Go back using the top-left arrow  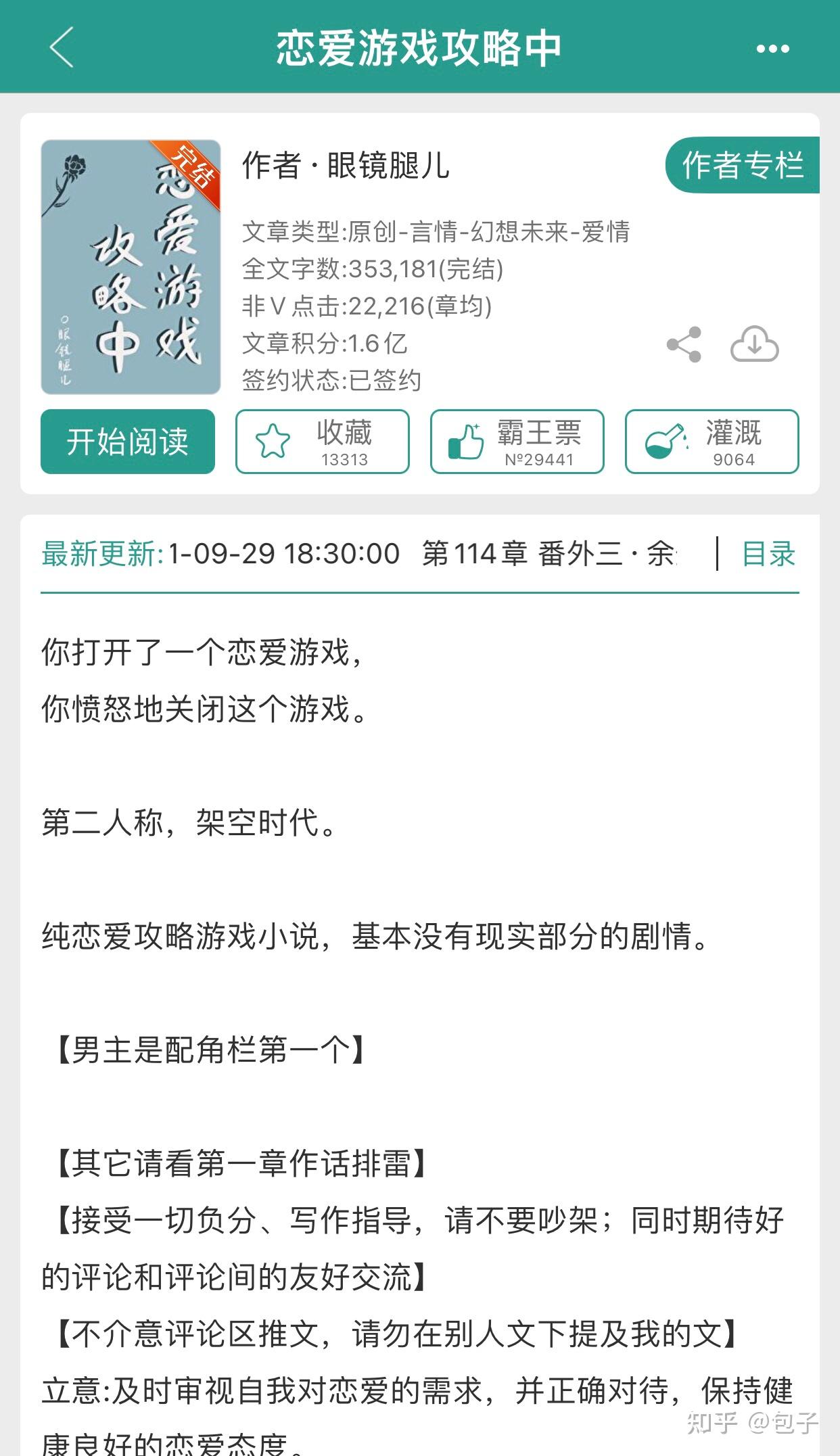point(62,47)
